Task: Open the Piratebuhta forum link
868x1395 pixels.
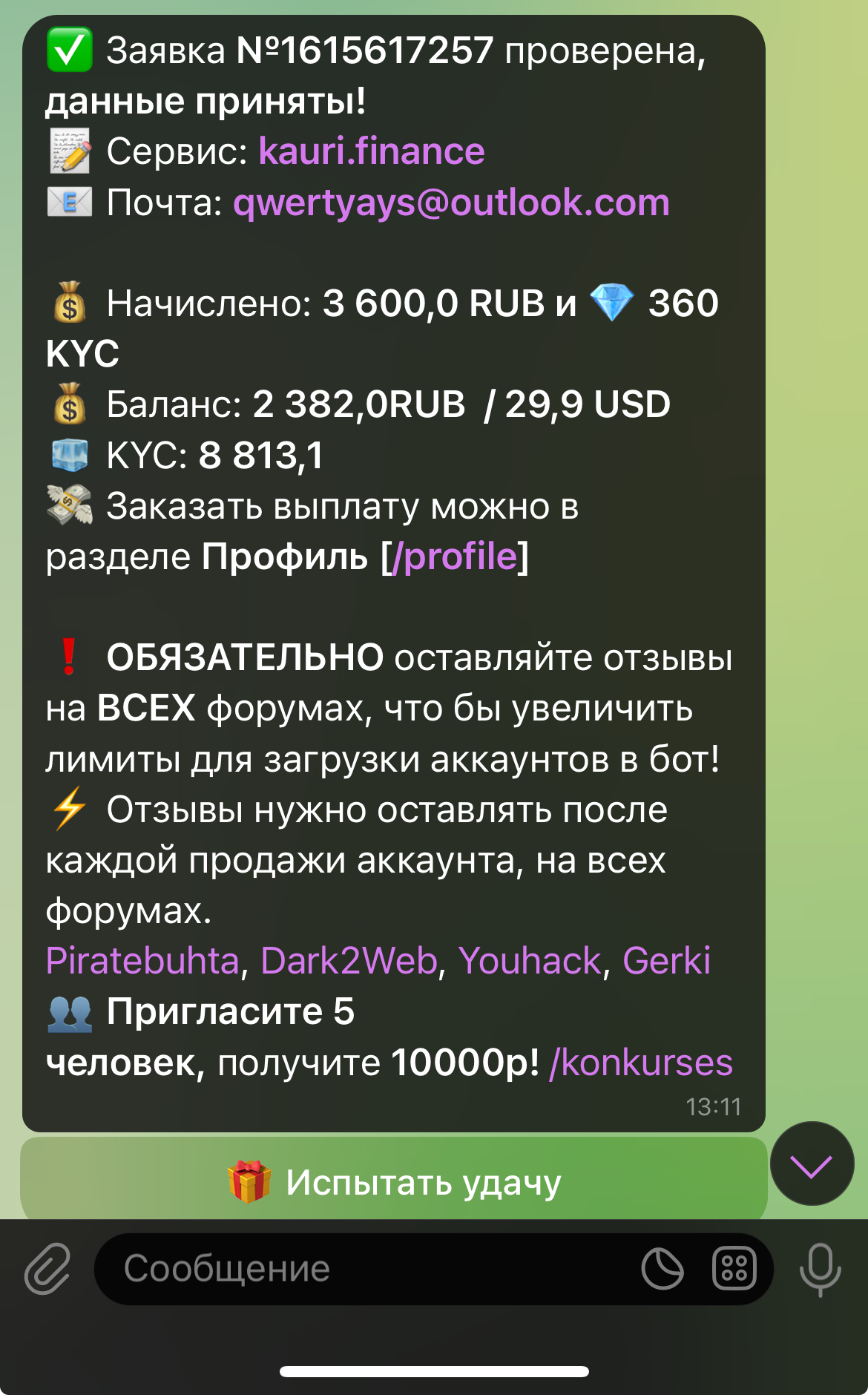Action: [x=142, y=961]
